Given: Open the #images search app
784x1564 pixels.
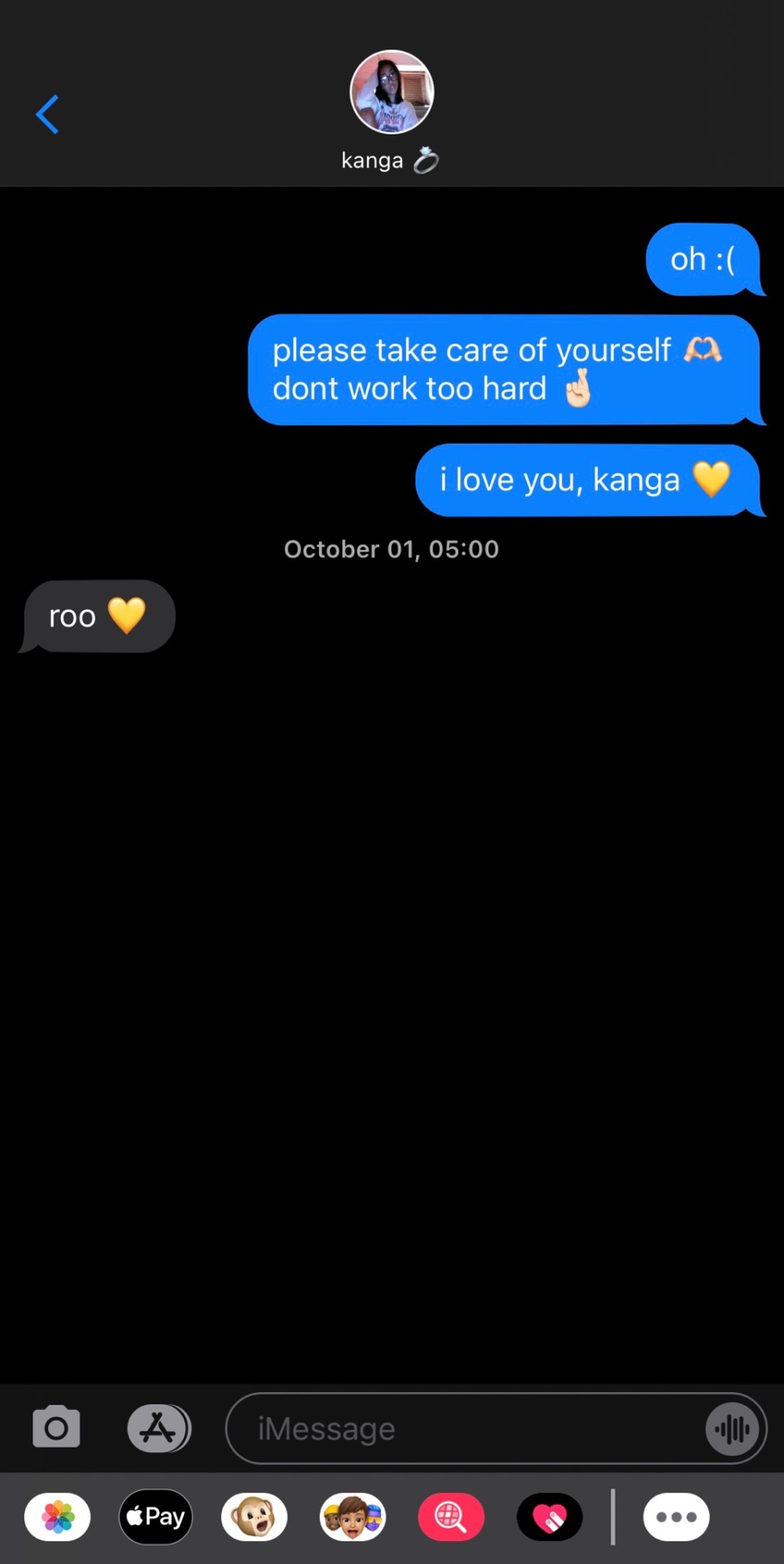Looking at the screenshot, I should pyautogui.click(x=451, y=1517).
